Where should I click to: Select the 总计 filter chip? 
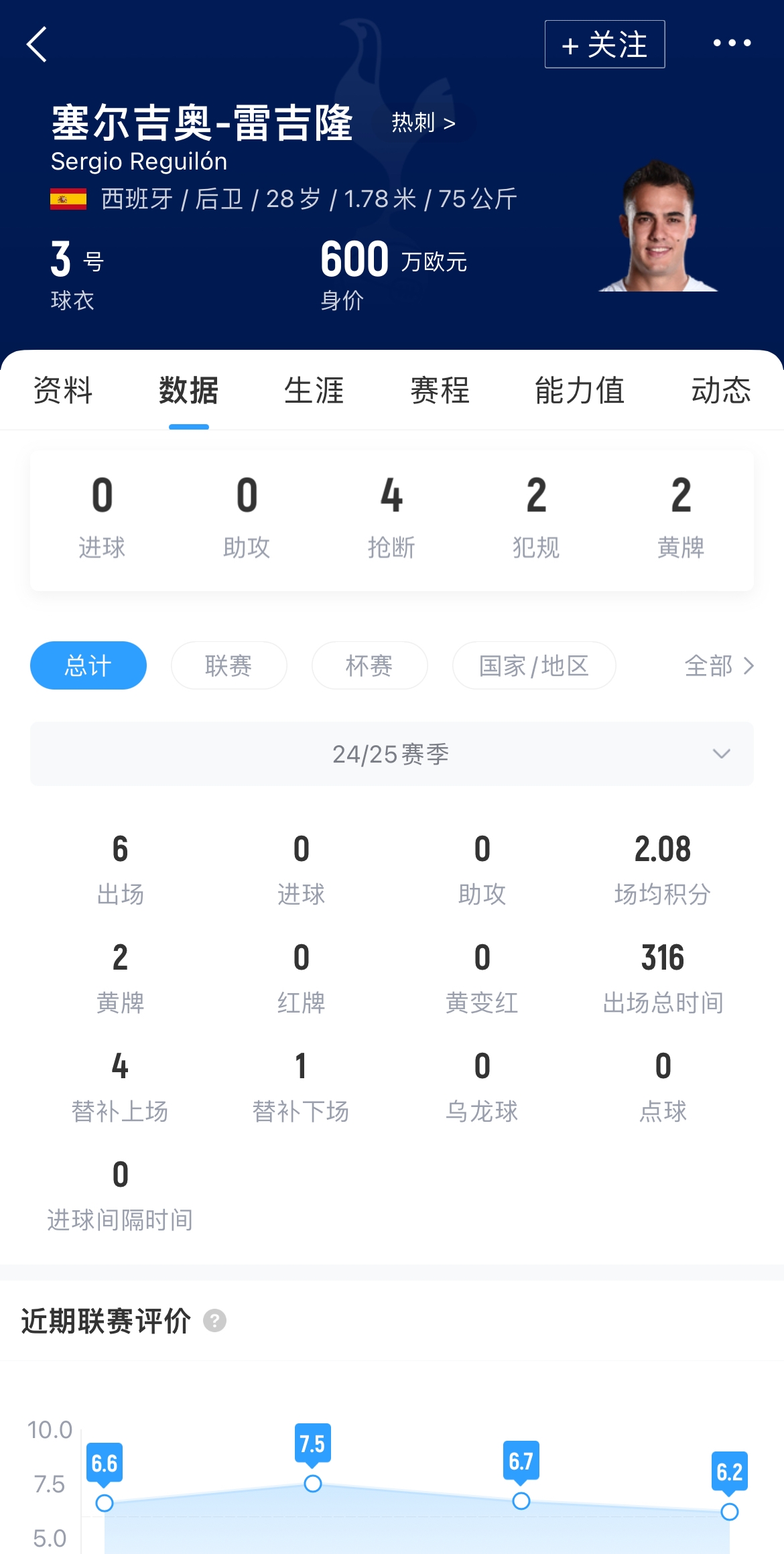tap(88, 665)
